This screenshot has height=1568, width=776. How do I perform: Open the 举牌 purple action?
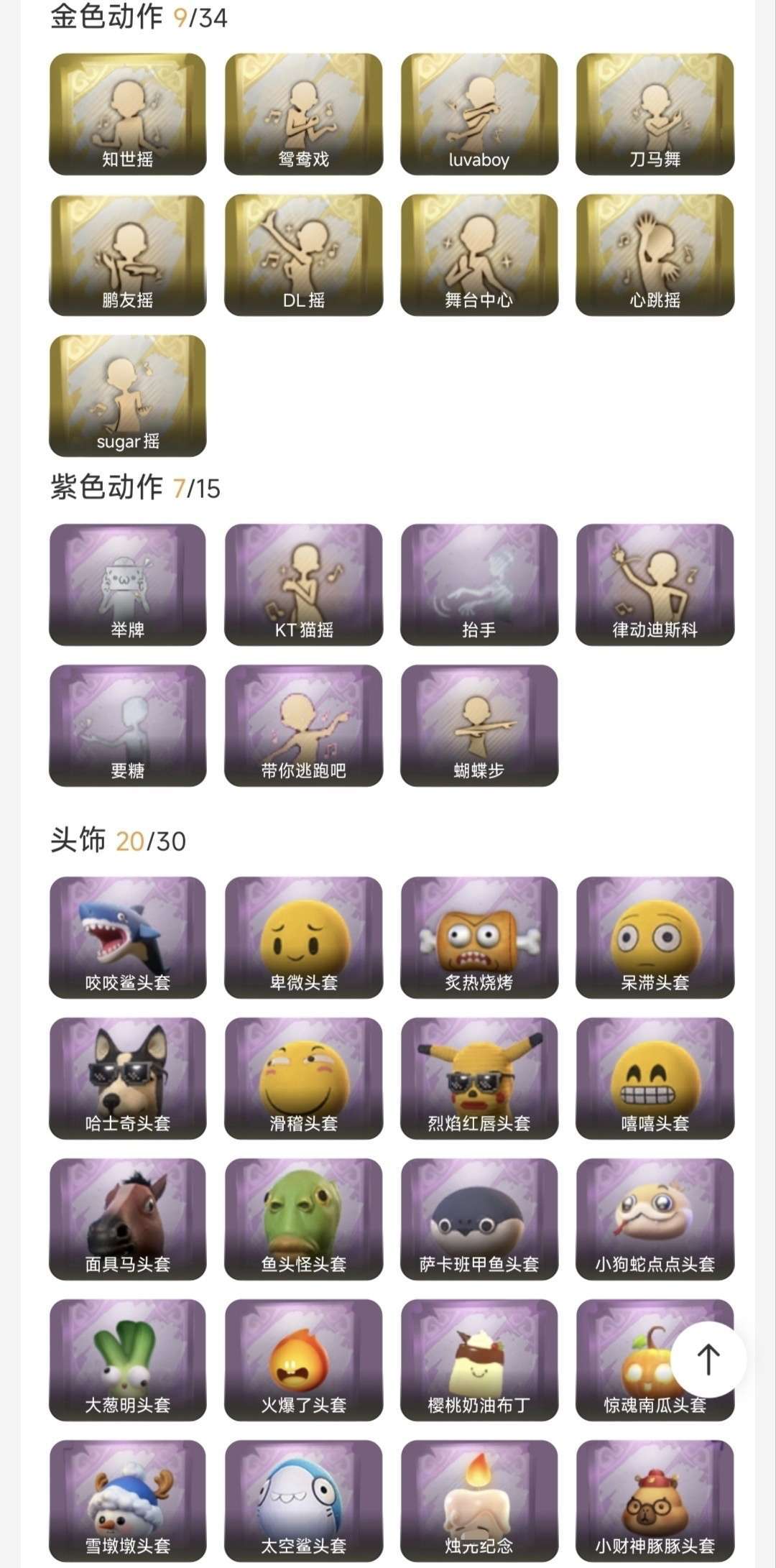click(128, 585)
